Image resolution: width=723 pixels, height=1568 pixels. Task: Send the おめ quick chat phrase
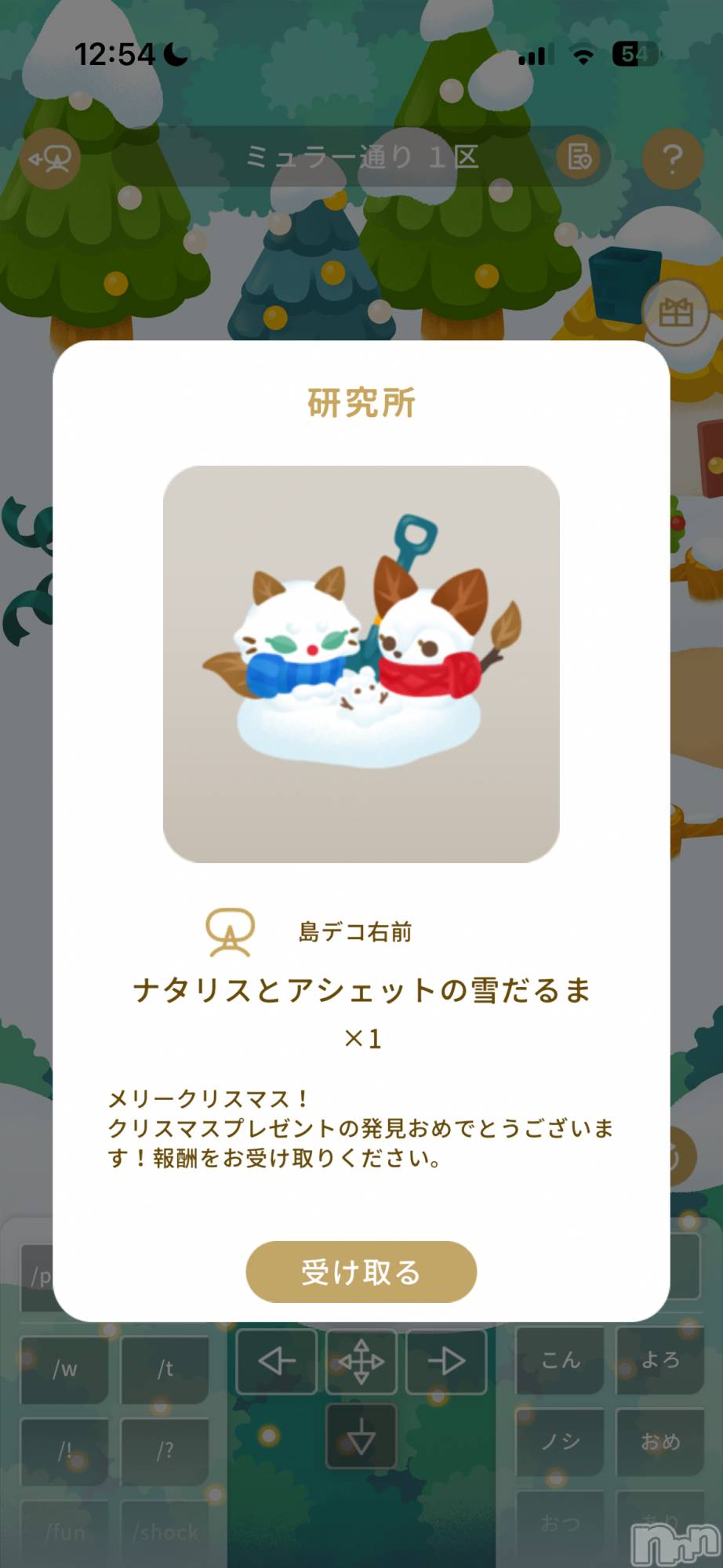click(660, 1442)
